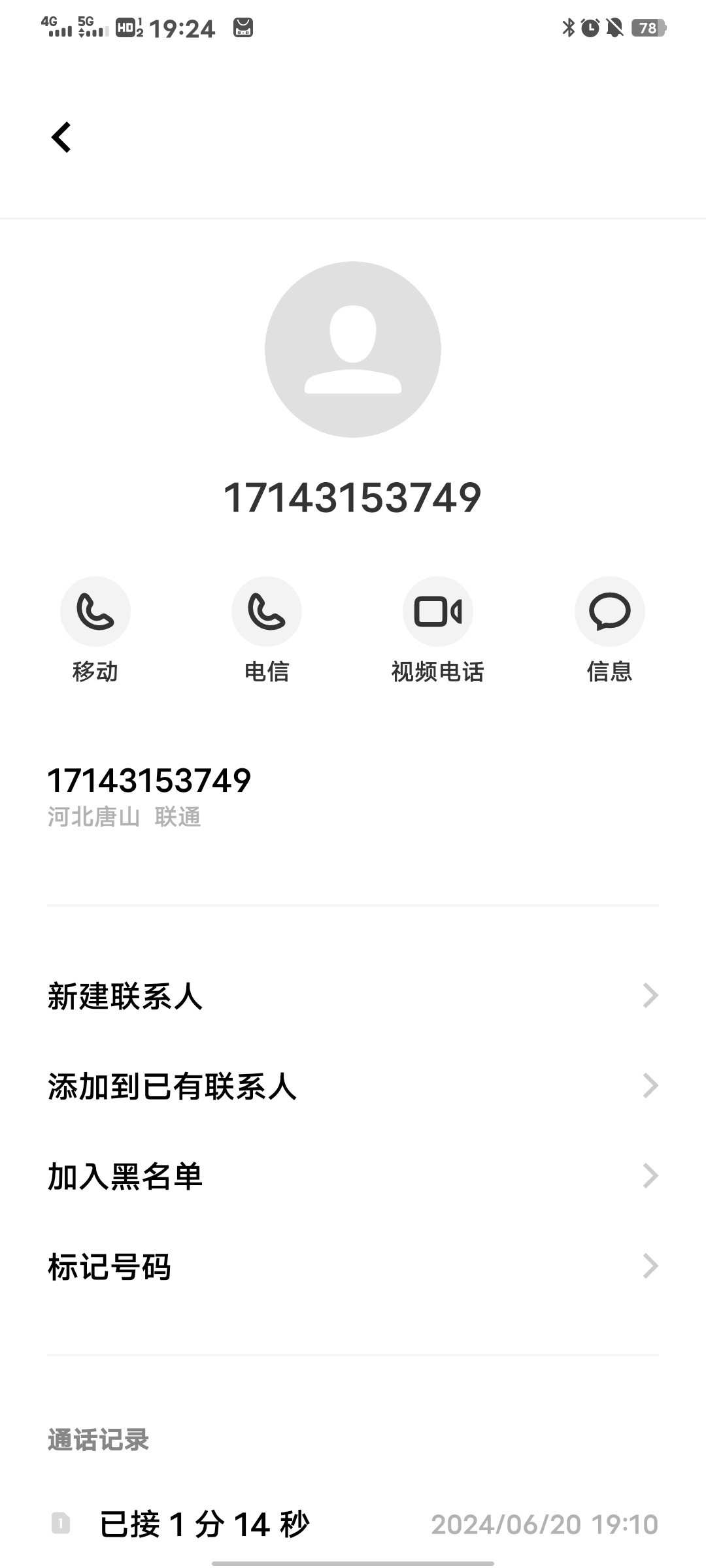706x1568 pixels.
Task: Add this number via 加入黑名单
Action: pyautogui.click(x=353, y=1177)
